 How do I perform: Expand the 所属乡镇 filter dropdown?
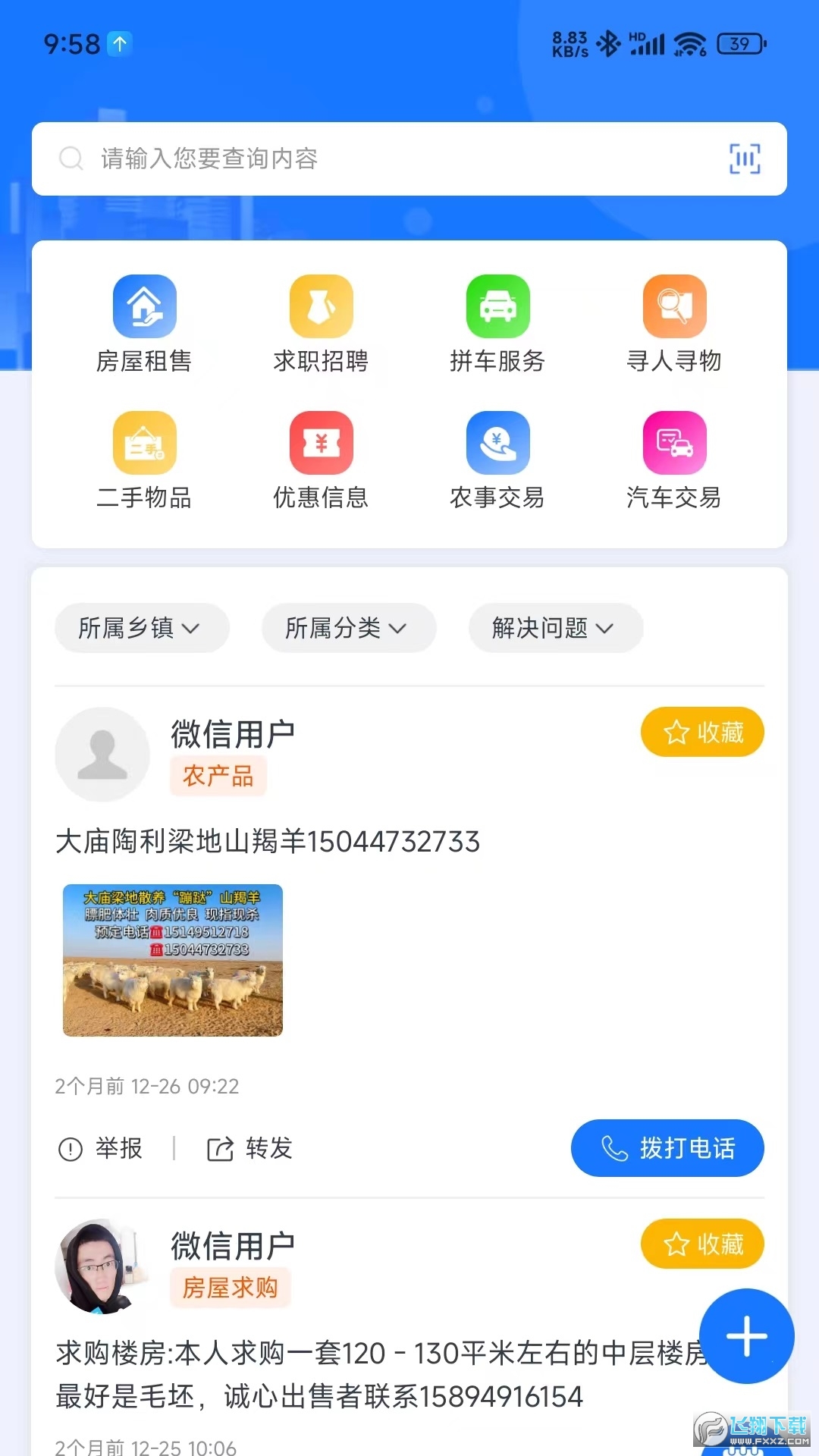tap(141, 628)
